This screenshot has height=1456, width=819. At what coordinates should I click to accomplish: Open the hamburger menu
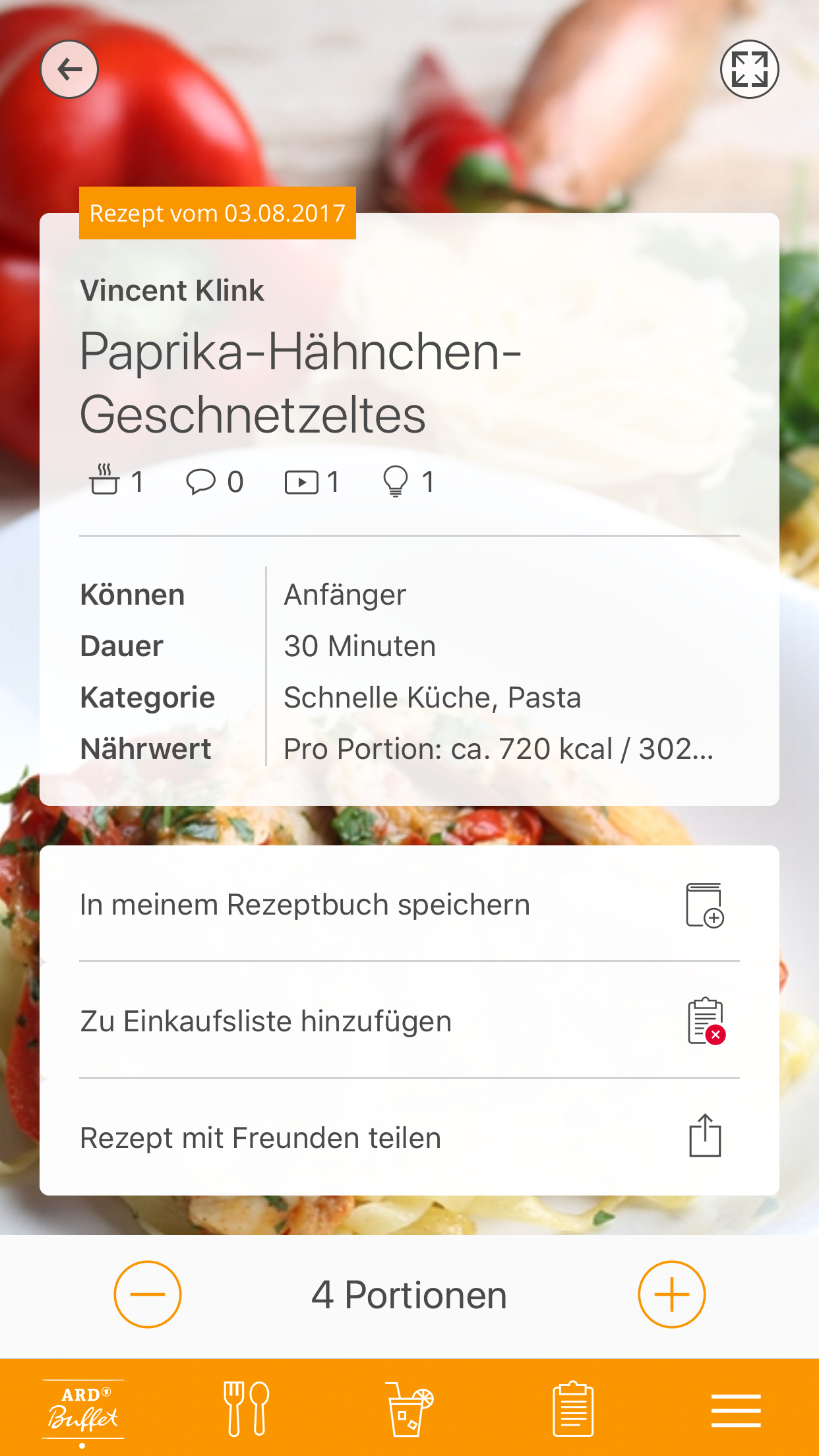pos(736,1410)
